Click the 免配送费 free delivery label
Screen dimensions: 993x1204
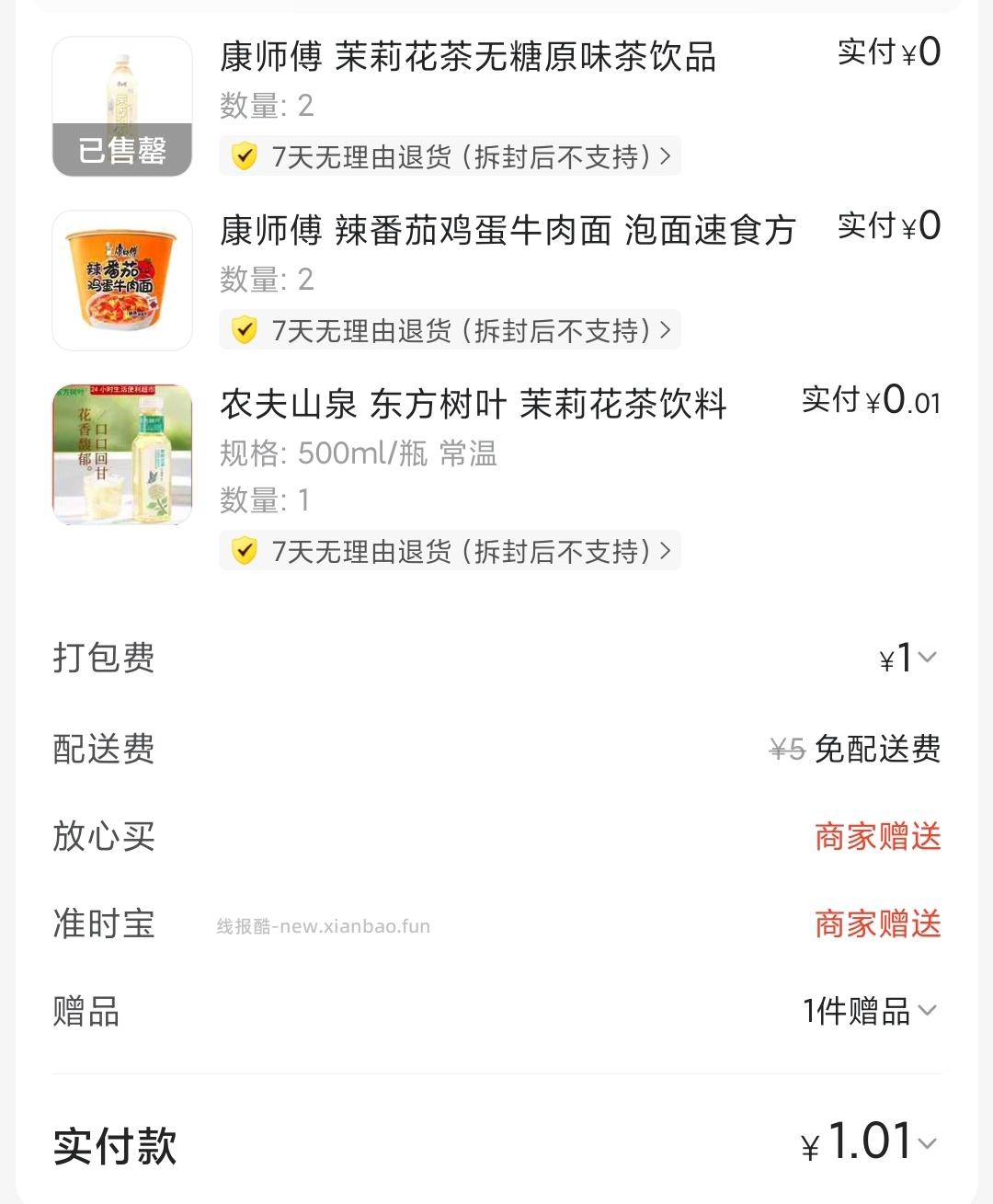pyautogui.click(x=878, y=750)
